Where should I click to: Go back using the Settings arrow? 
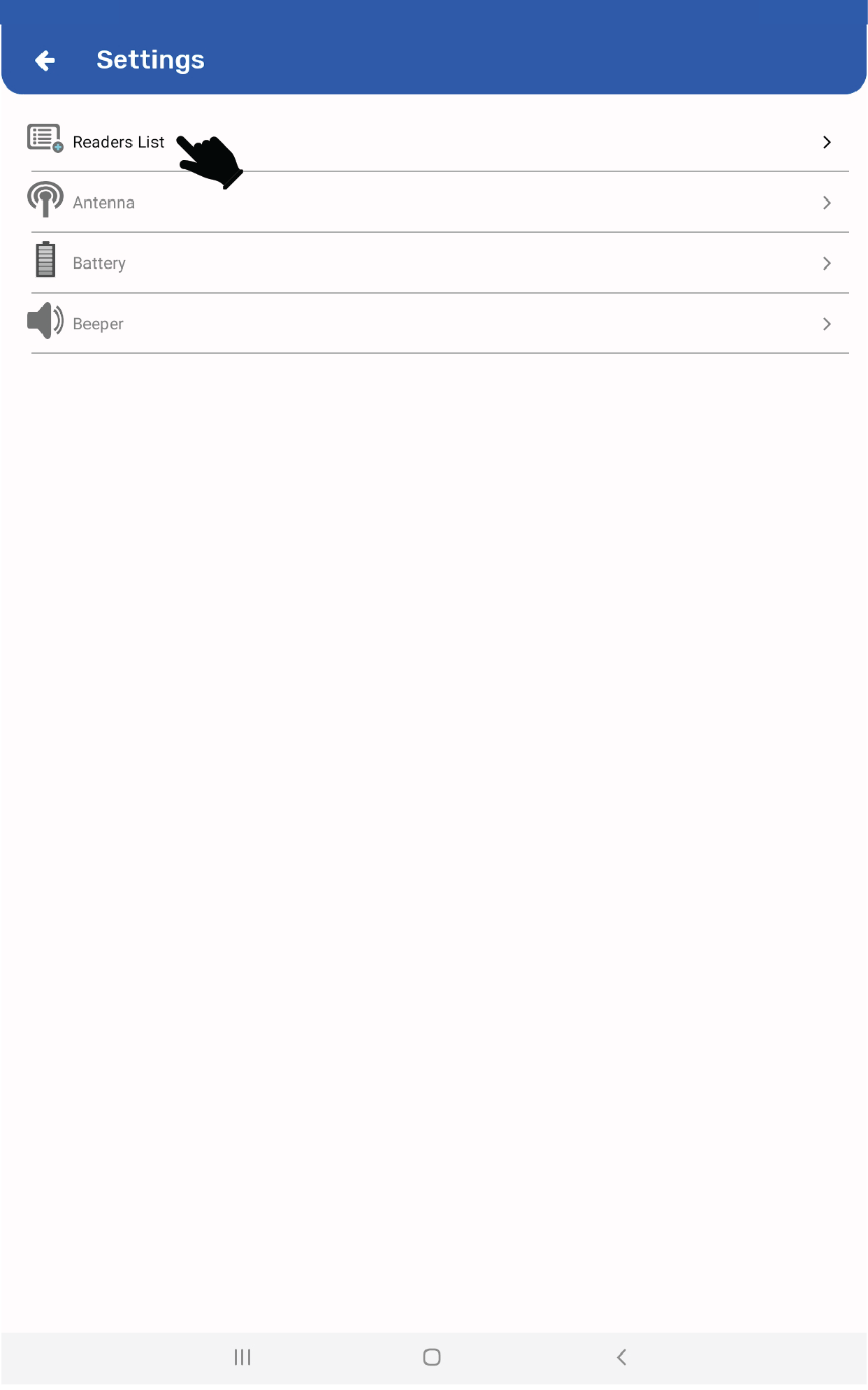coord(45,61)
